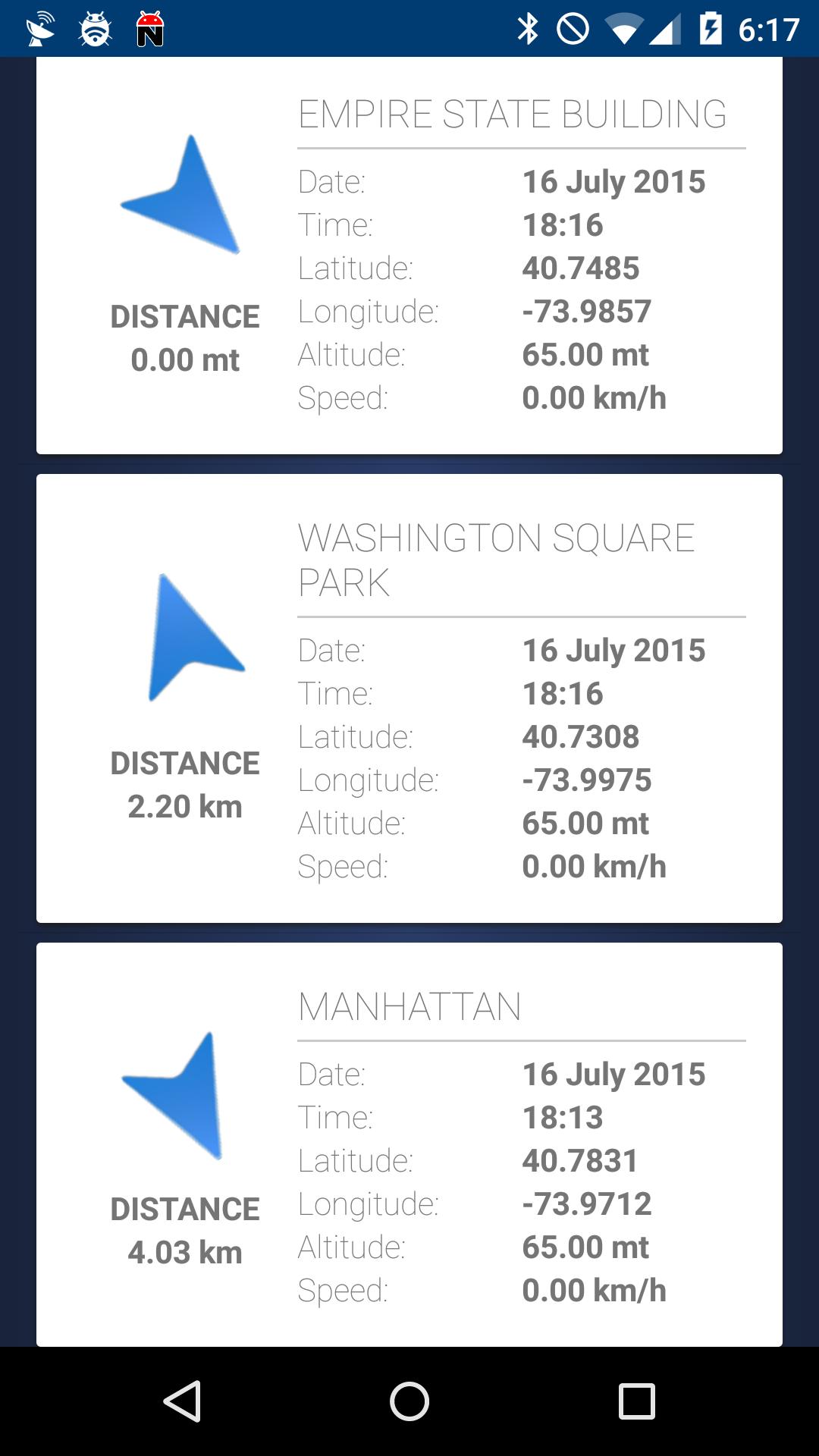Viewport: 819px width, 1456px height.
Task: Tap the Bluetooth icon in the status bar
Action: click(528, 29)
